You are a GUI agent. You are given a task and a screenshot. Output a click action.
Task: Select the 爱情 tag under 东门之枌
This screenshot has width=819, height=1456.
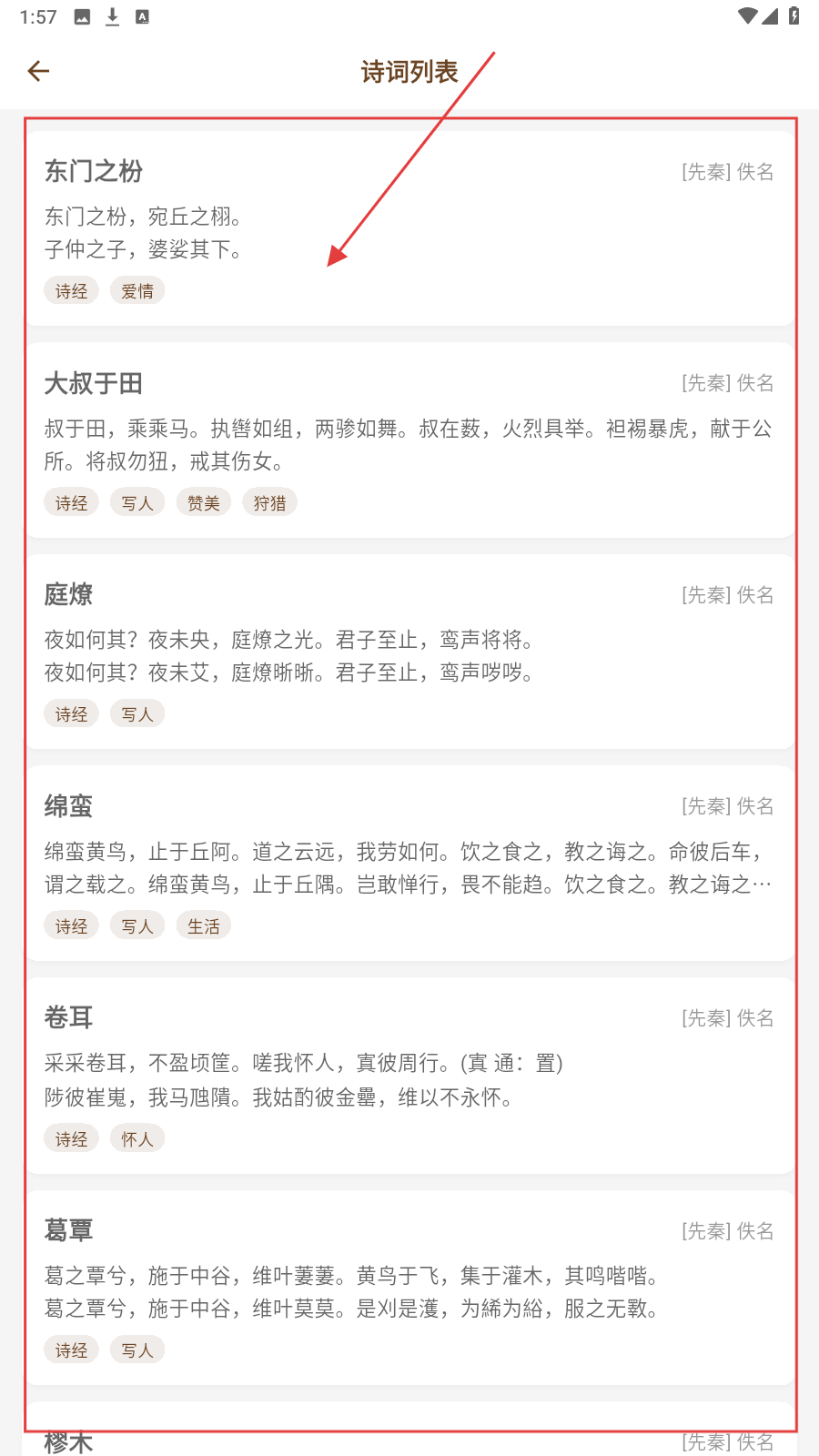[x=137, y=291]
